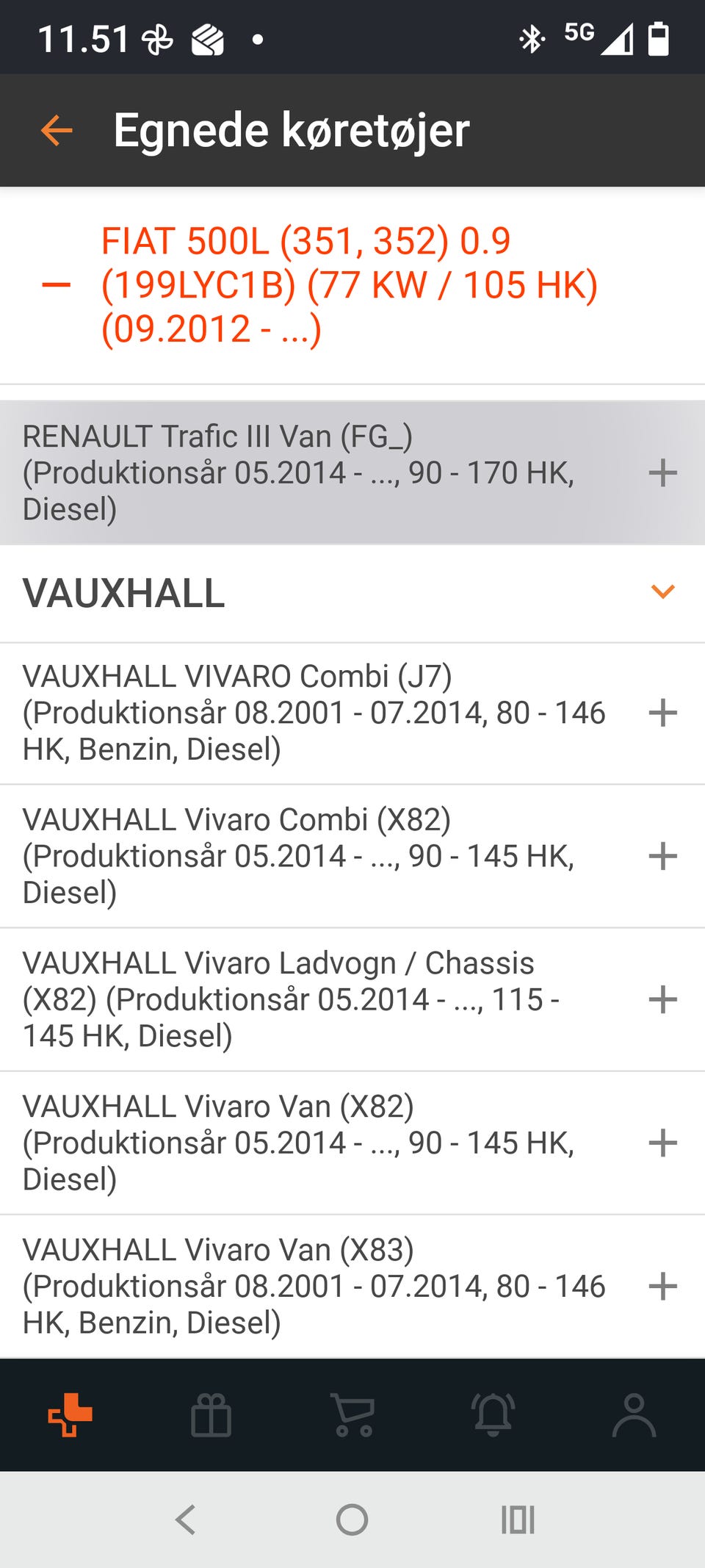Open the shopping cart tab
This screenshot has width=705, height=1568.
tap(352, 1414)
